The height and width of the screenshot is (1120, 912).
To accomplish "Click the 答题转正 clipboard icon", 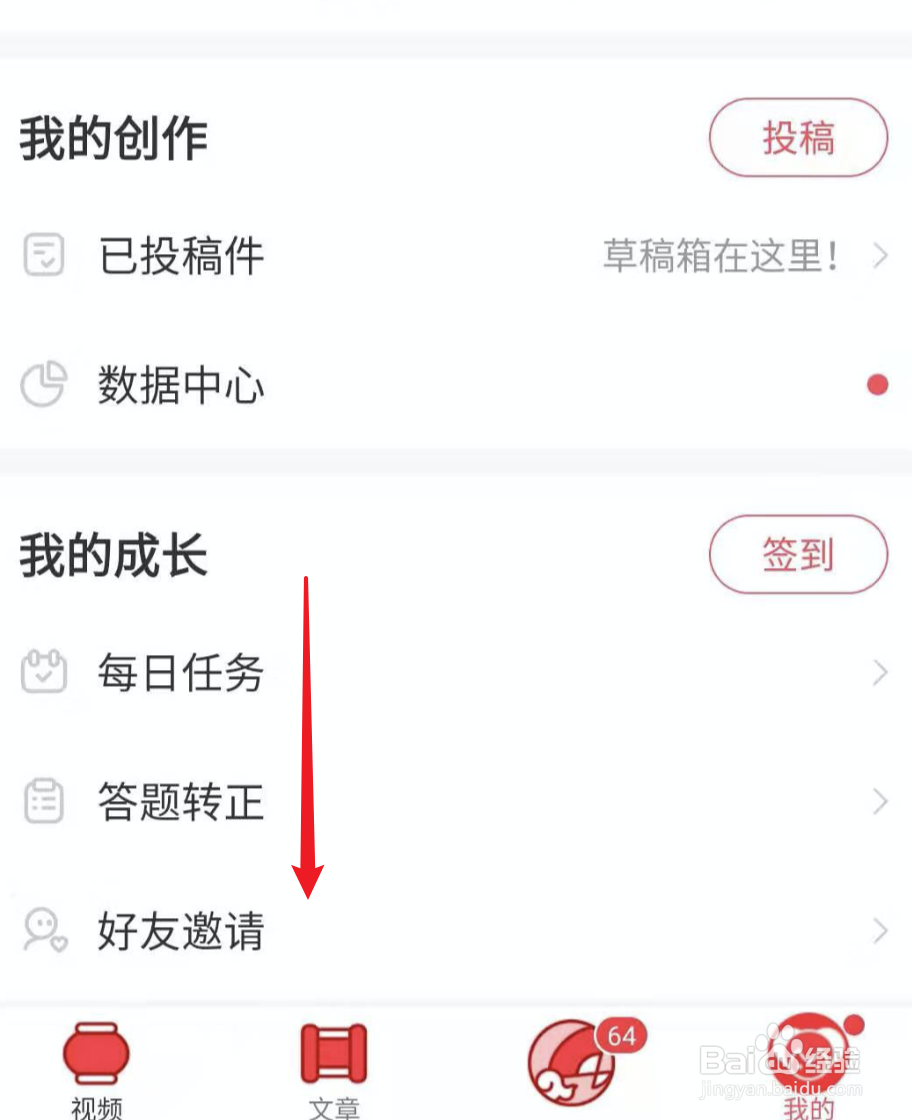I will tap(44, 800).
